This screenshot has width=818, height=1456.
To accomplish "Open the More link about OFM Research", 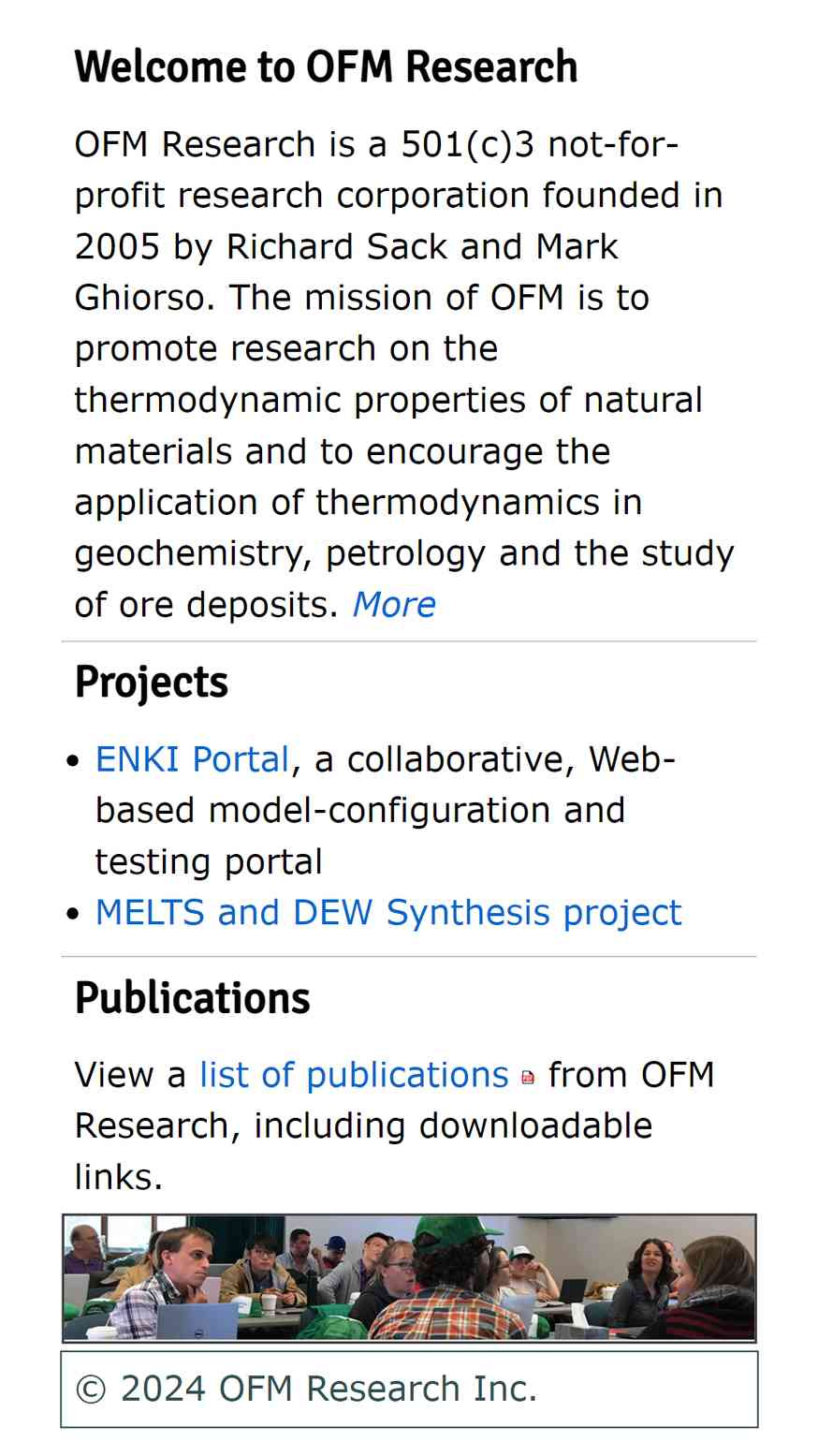I will (394, 605).
